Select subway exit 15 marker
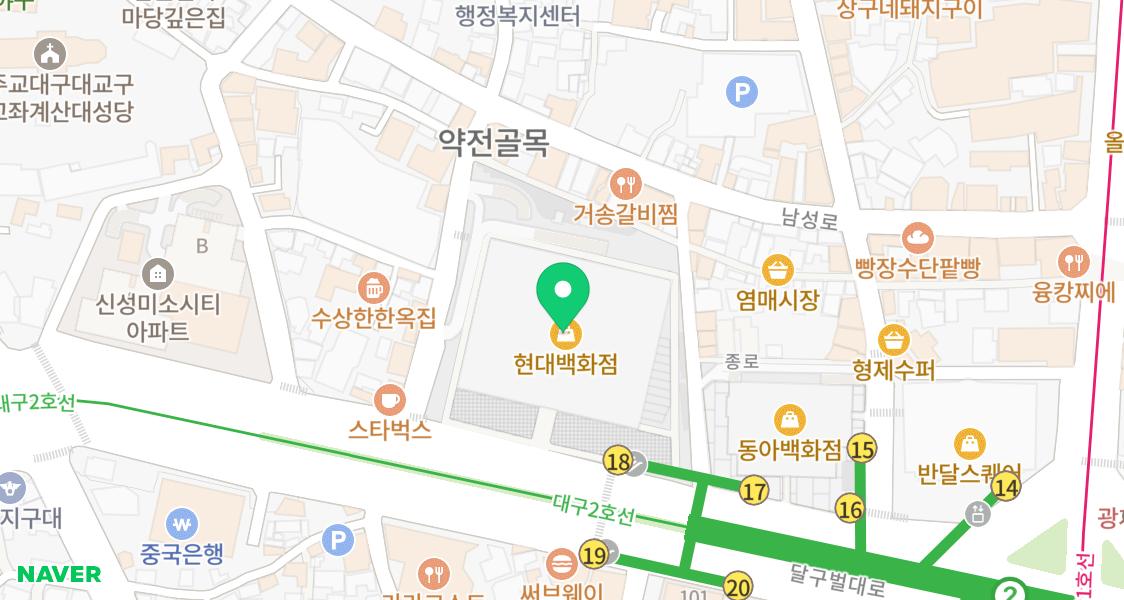The height and width of the screenshot is (600, 1124). pos(861,449)
